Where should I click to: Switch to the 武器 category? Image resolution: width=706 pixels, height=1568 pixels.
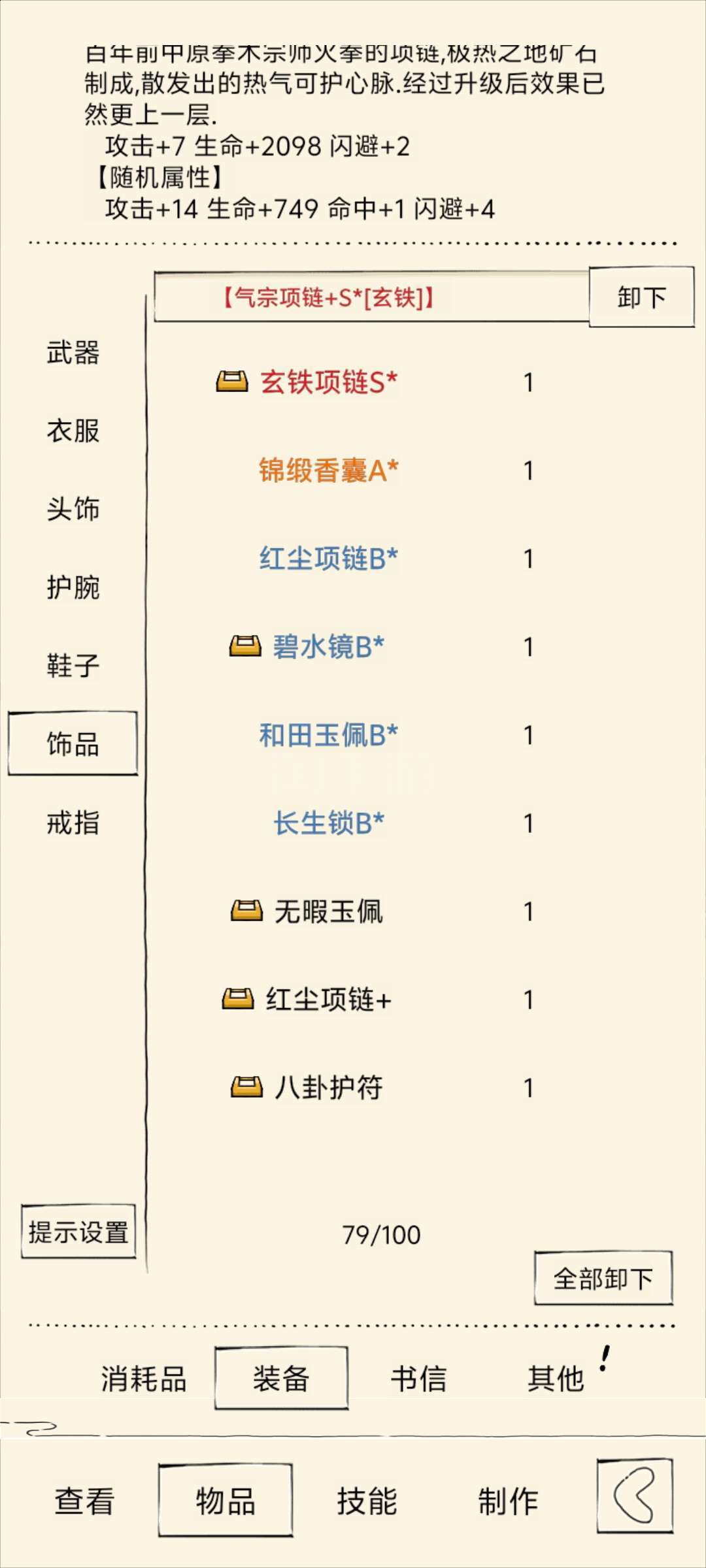73,353
